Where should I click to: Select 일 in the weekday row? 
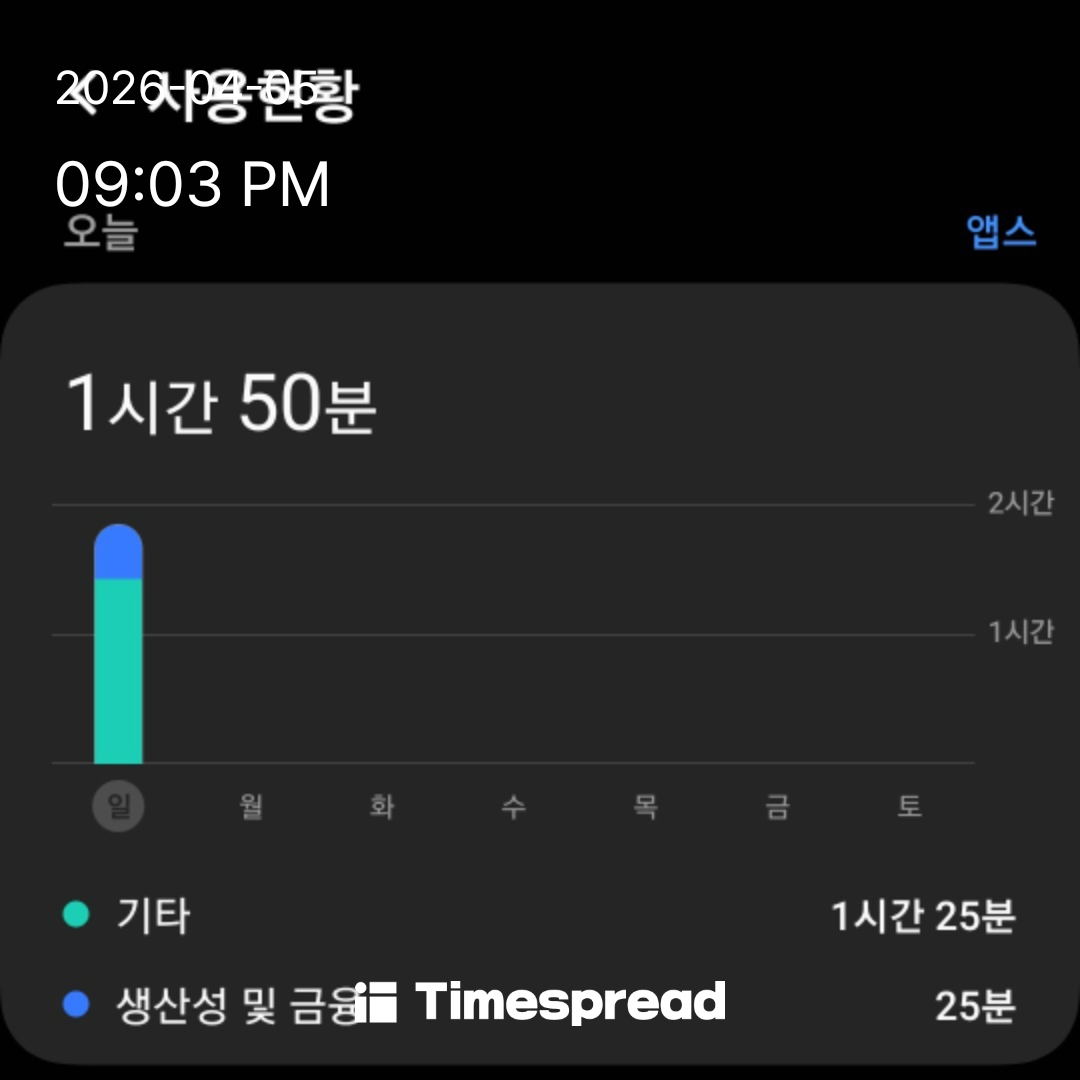pyautogui.click(x=118, y=807)
